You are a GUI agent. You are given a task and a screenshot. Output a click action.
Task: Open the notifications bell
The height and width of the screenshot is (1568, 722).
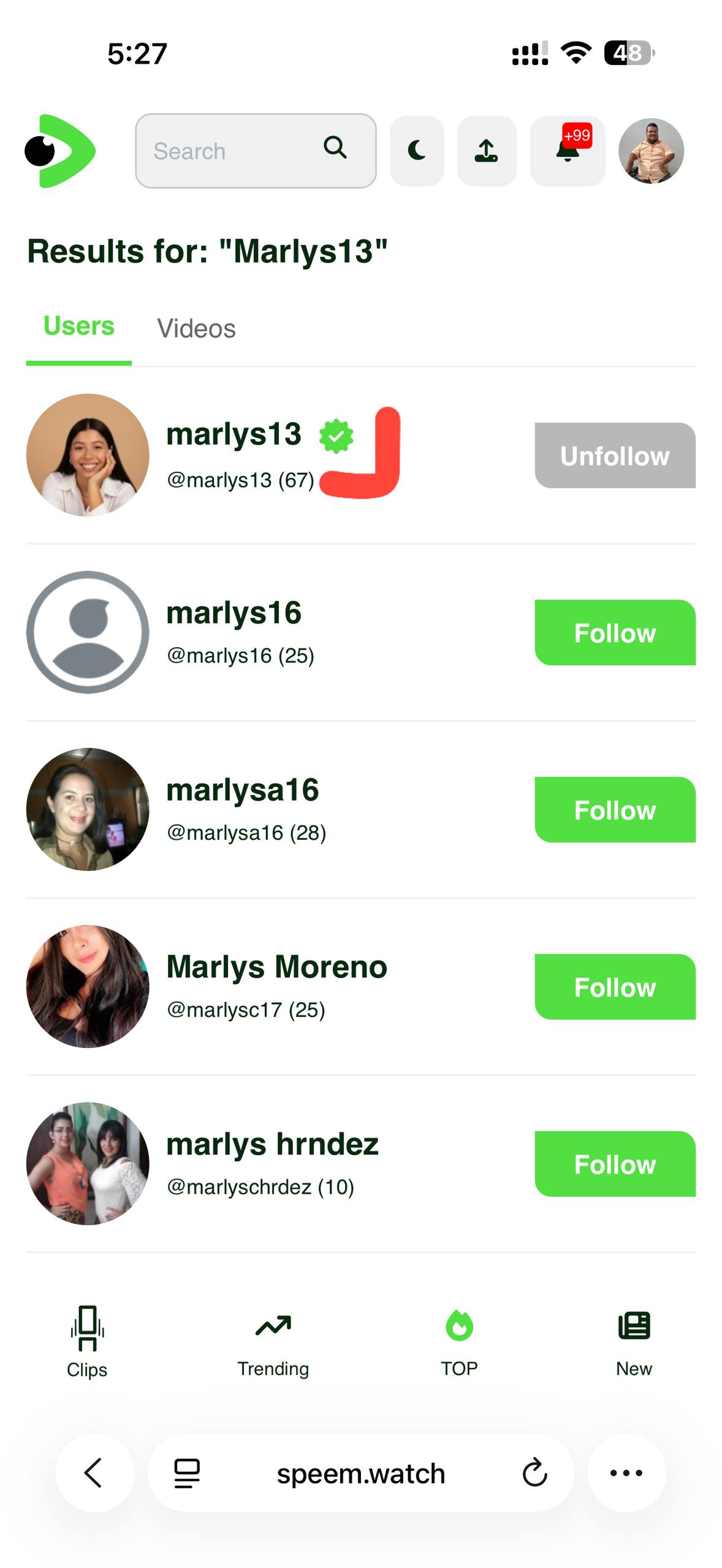(568, 151)
